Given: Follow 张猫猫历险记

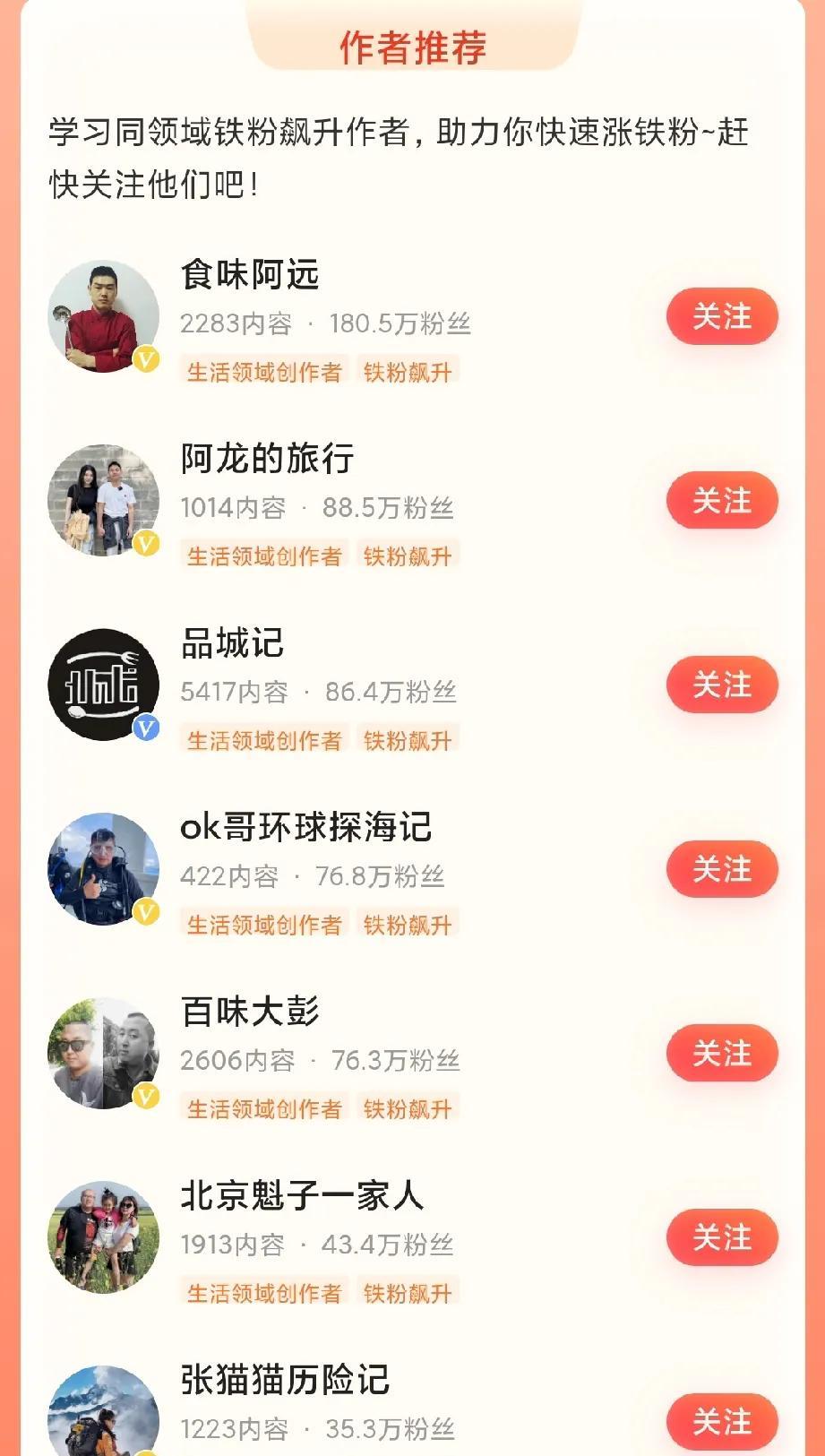Looking at the screenshot, I should (x=722, y=1421).
